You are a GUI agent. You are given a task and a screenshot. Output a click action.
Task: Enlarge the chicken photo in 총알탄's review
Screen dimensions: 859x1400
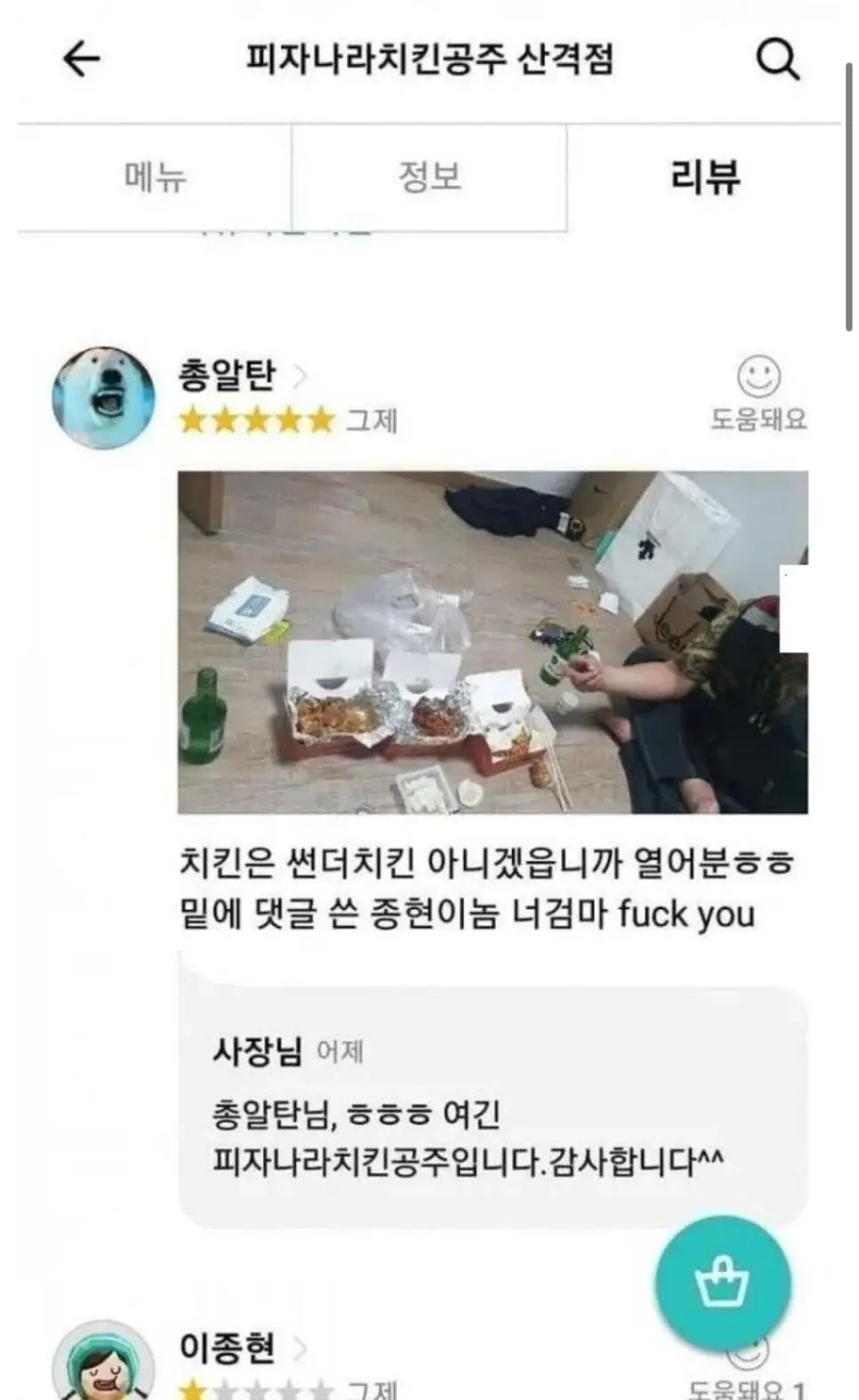click(x=493, y=642)
